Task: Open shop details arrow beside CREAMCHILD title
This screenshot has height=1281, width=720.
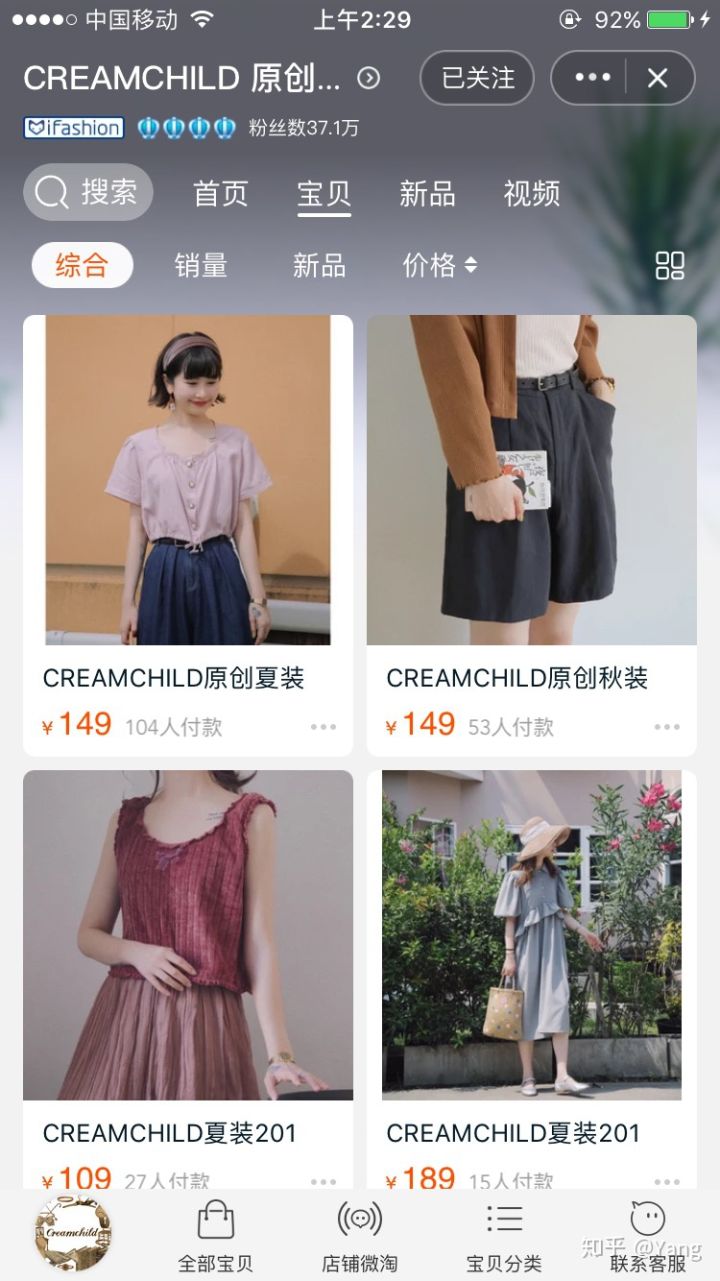Action: pos(369,78)
